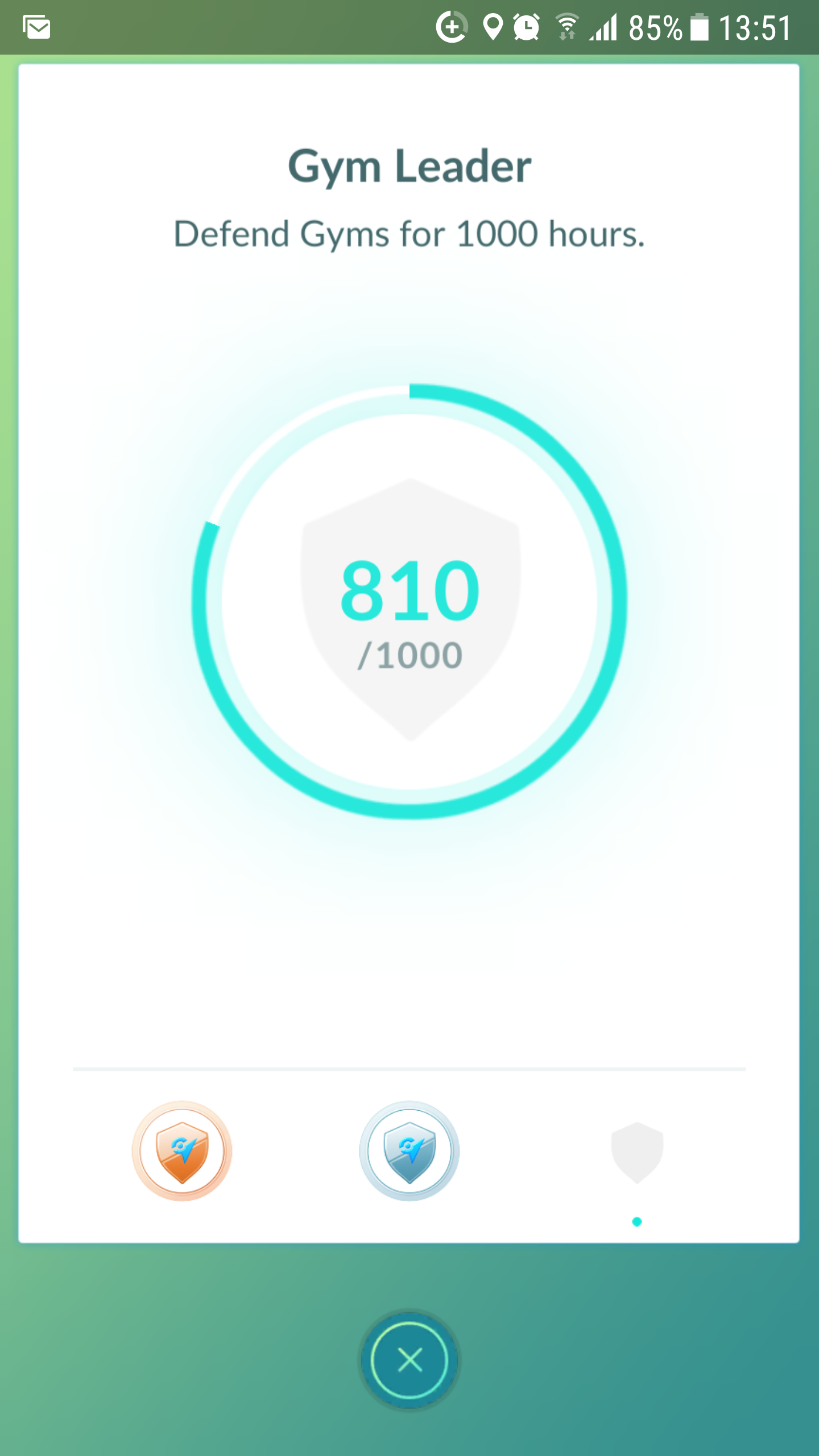Select the silver Gym Leader badge
This screenshot has height=1456, width=819.
tap(409, 1151)
